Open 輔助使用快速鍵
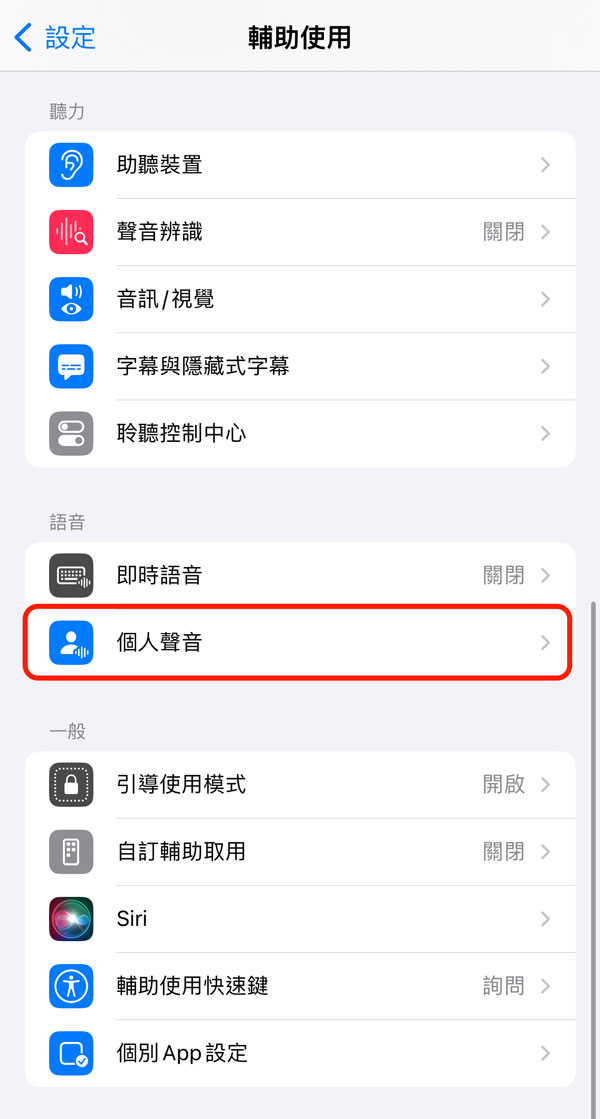This screenshot has width=600, height=1119. 300,986
